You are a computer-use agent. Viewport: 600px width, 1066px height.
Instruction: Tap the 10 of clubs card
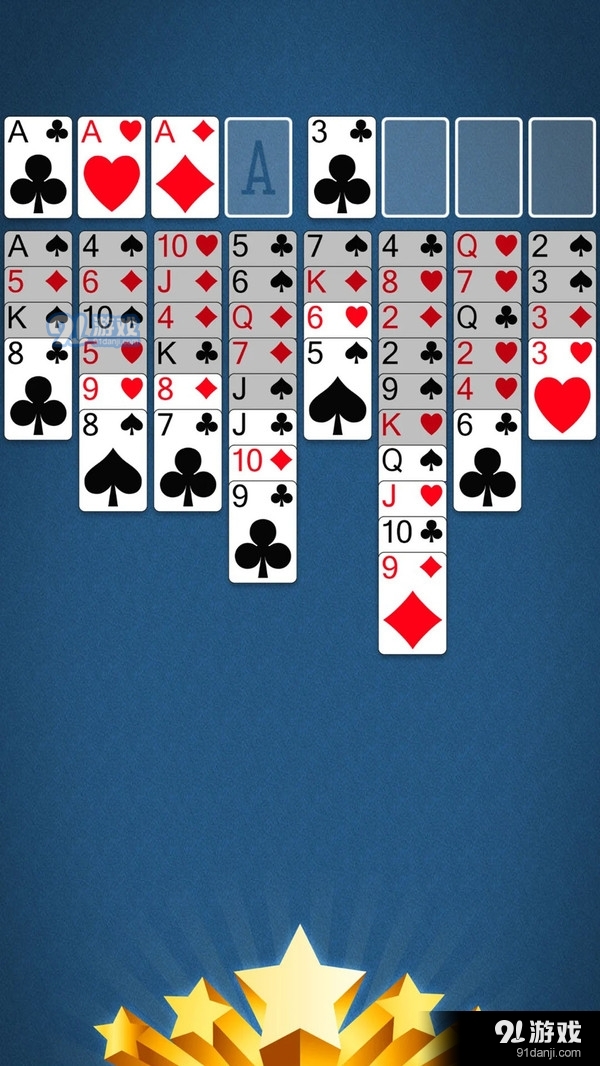413,532
